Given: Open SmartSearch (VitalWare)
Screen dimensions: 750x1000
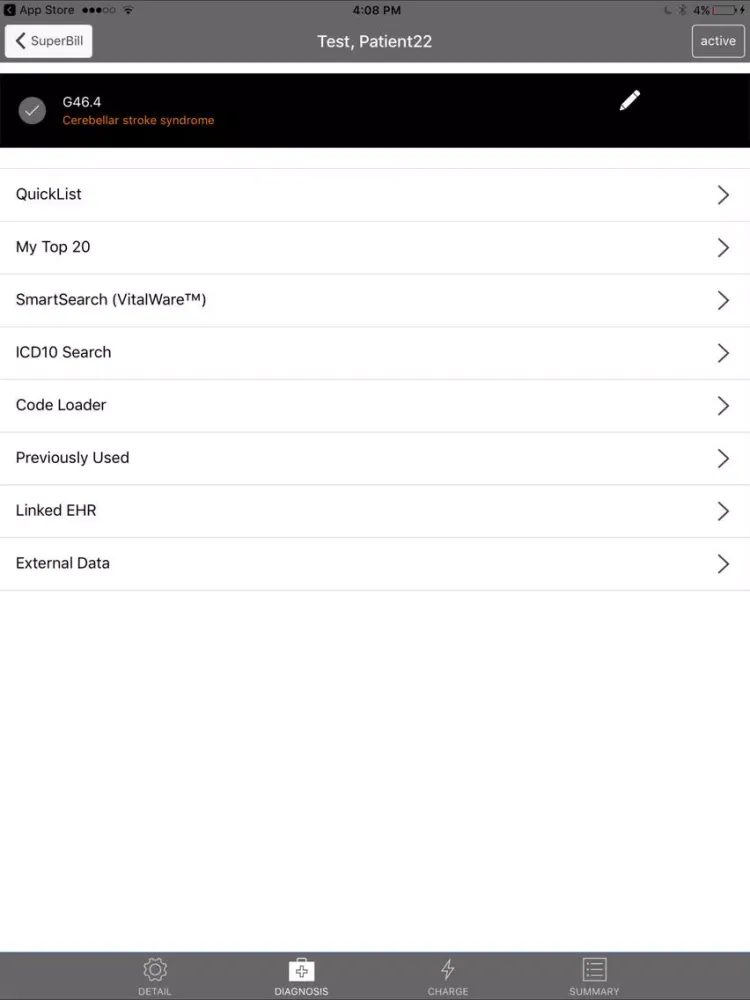Looking at the screenshot, I should [374, 300].
